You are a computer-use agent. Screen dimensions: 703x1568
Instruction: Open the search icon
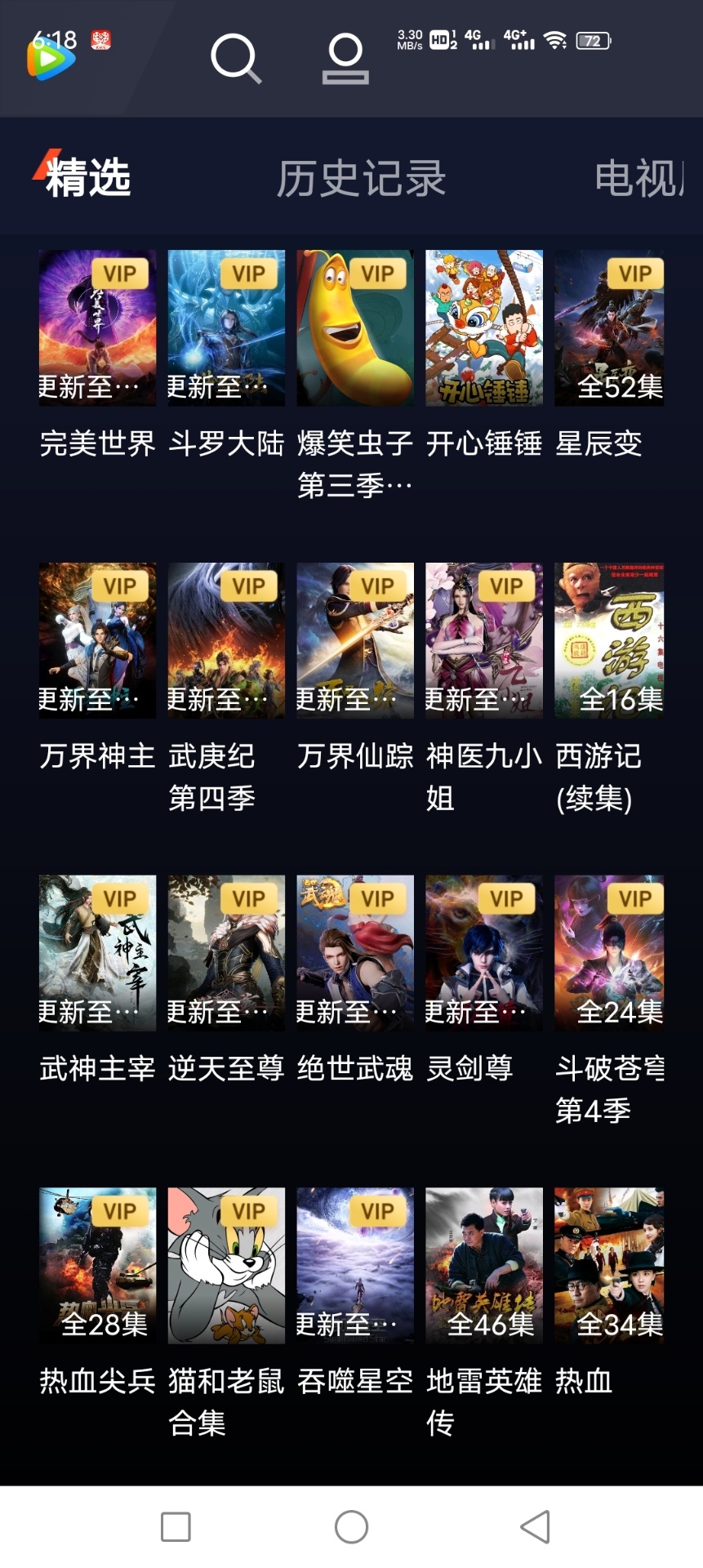click(235, 58)
